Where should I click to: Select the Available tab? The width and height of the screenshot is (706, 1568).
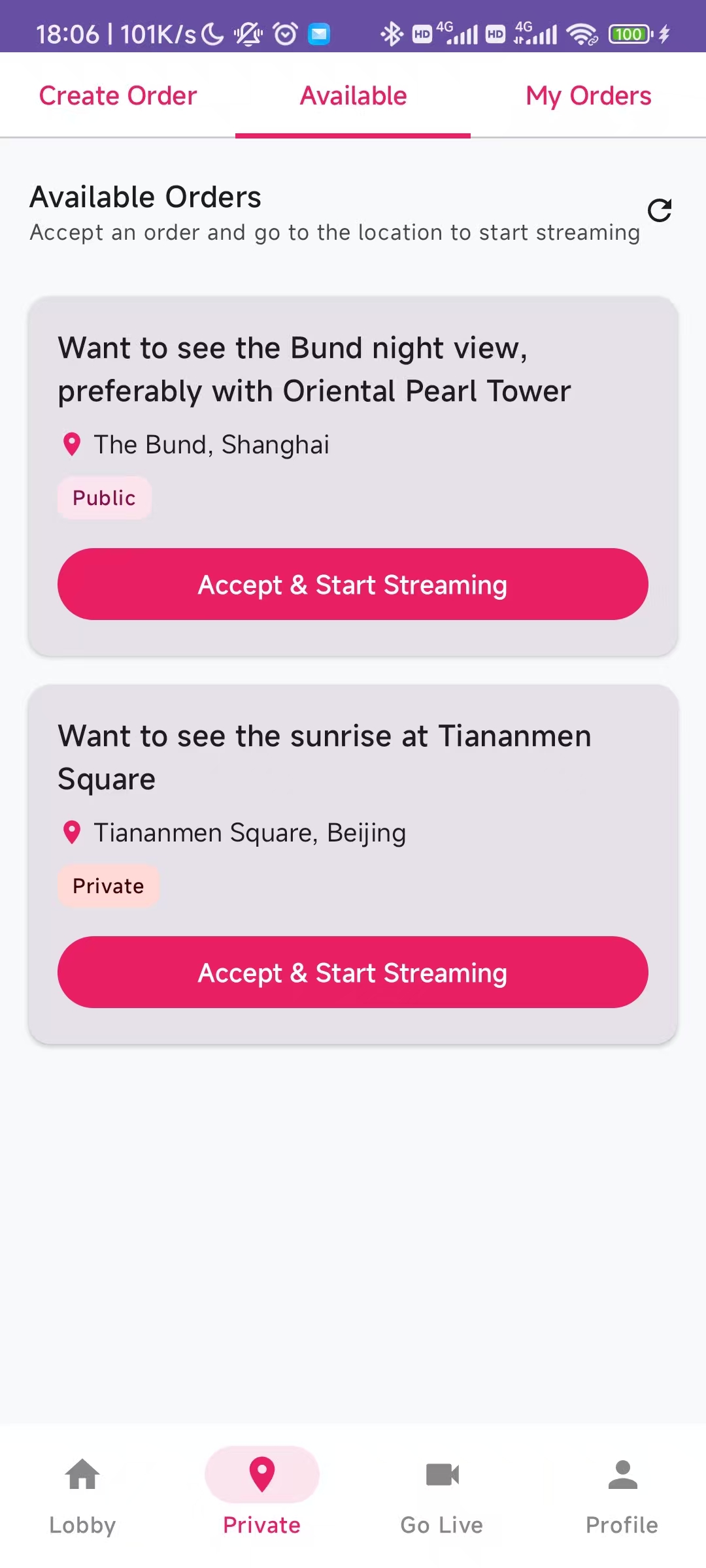[353, 96]
